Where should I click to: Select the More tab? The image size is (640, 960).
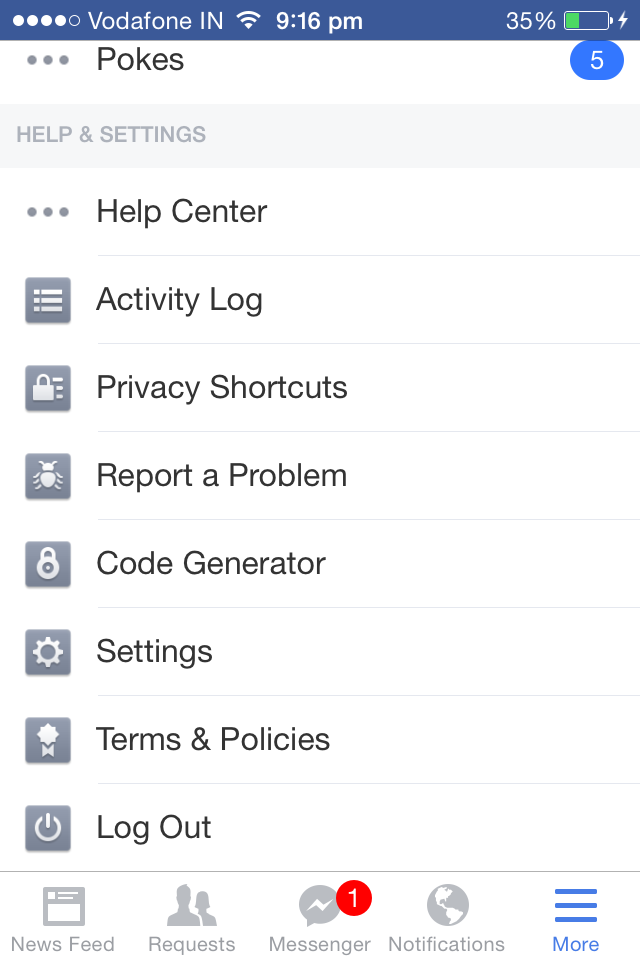pos(576,918)
